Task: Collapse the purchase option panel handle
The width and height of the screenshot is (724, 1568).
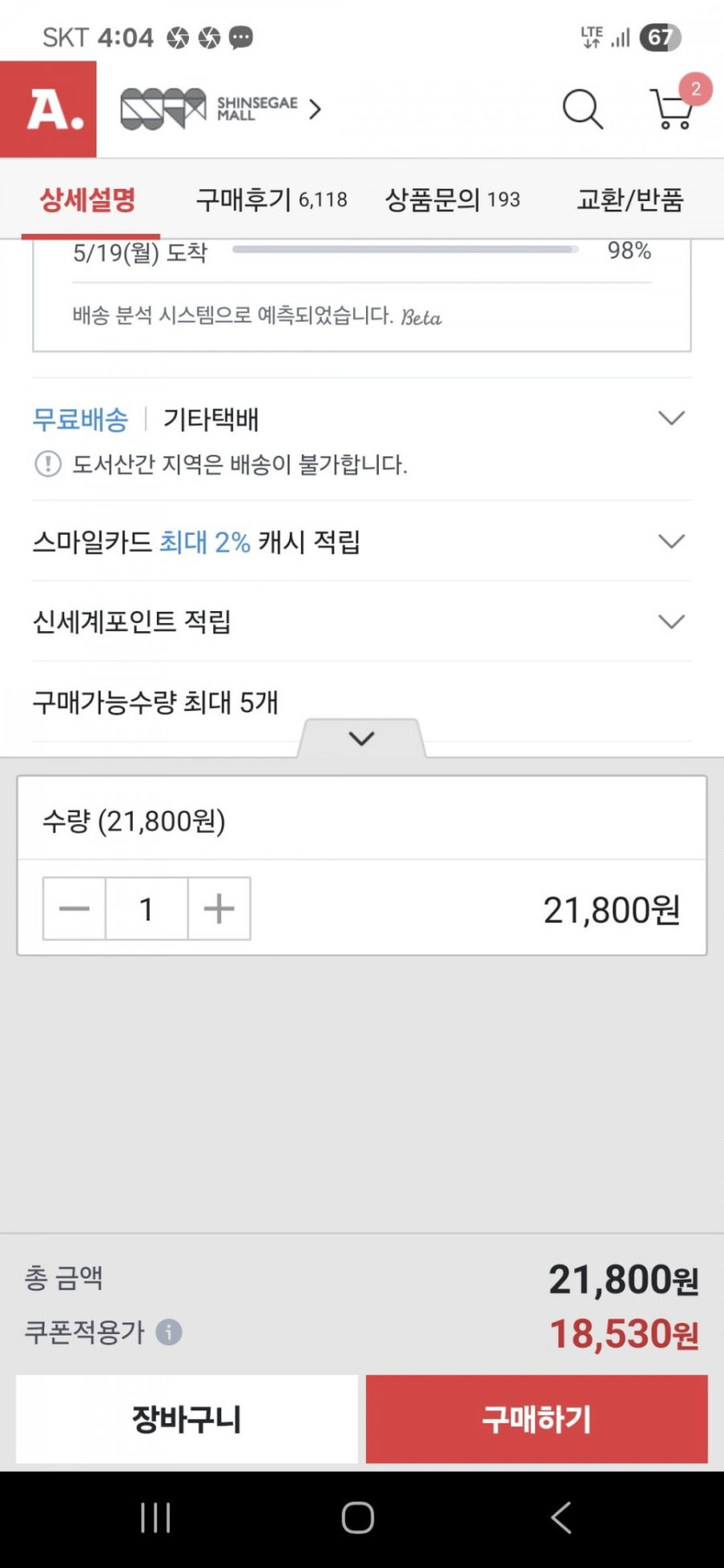Action: (362, 738)
